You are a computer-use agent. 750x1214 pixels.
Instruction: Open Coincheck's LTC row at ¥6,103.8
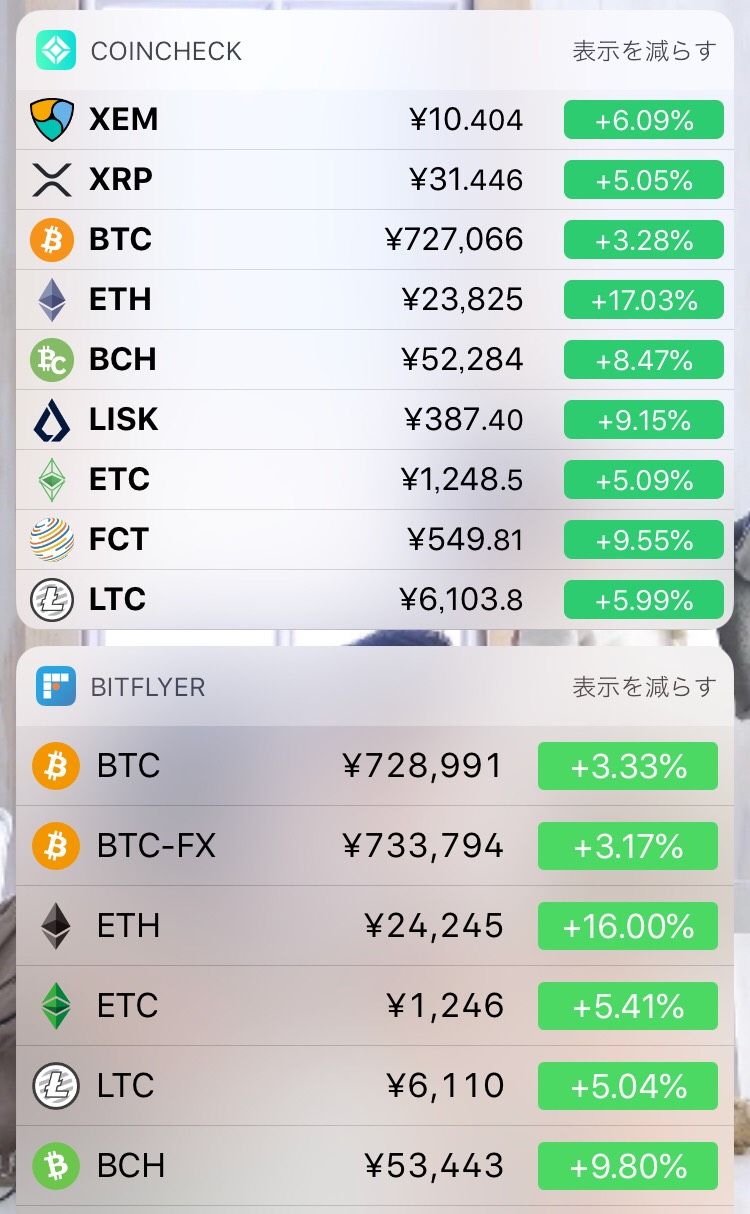(x=375, y=600)
